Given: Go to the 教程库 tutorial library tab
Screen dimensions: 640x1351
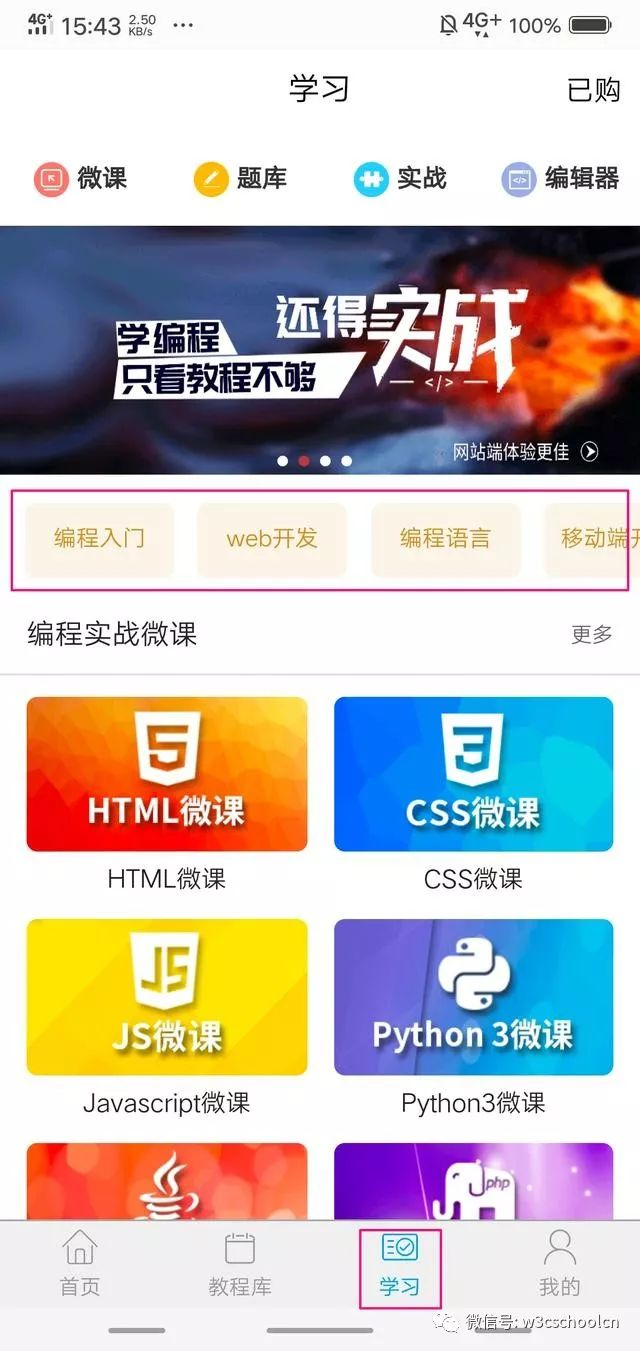Looking at the screenshot, I should click(x=240, y=1264).
